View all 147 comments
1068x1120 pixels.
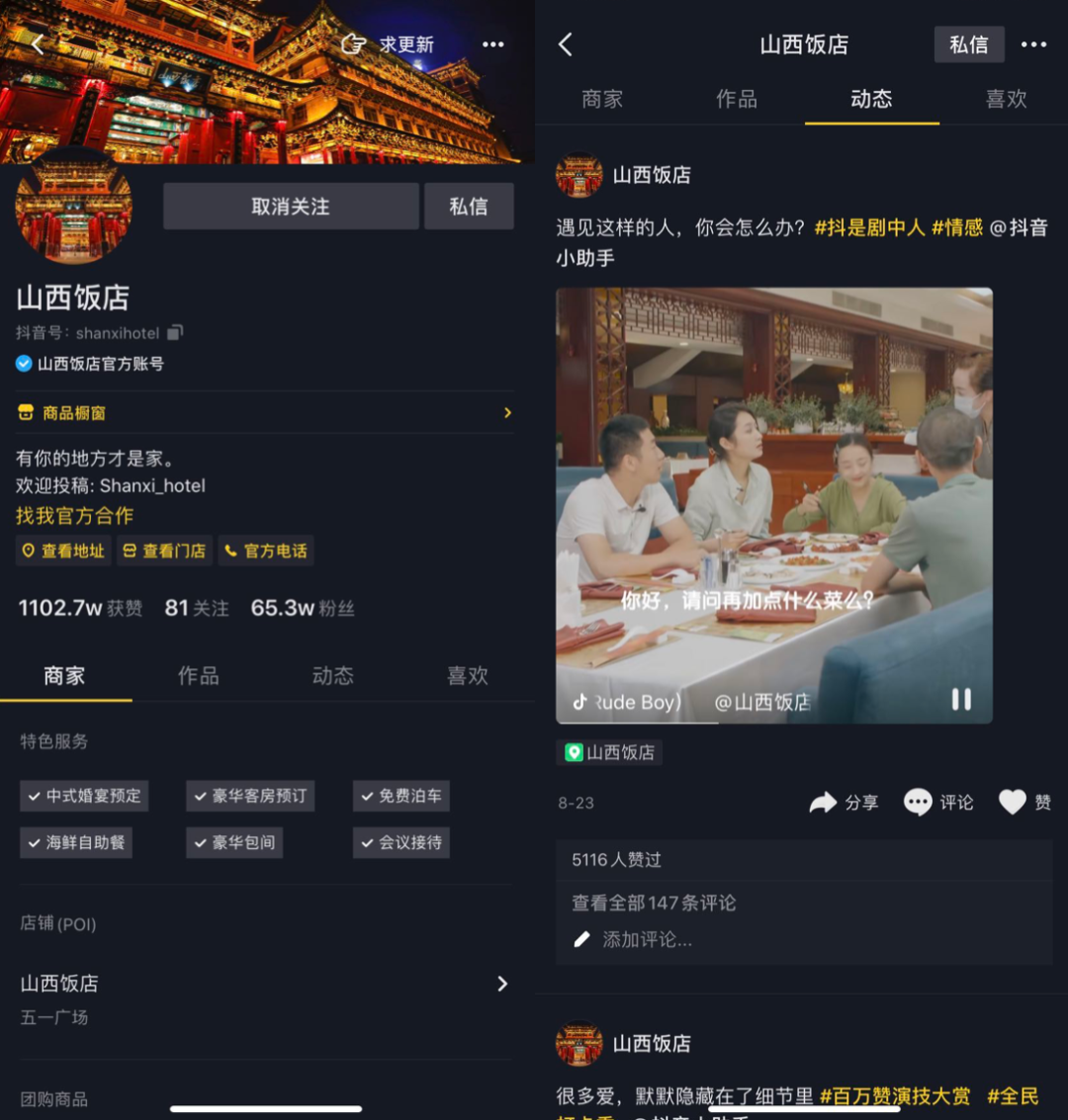pos(654,903)
